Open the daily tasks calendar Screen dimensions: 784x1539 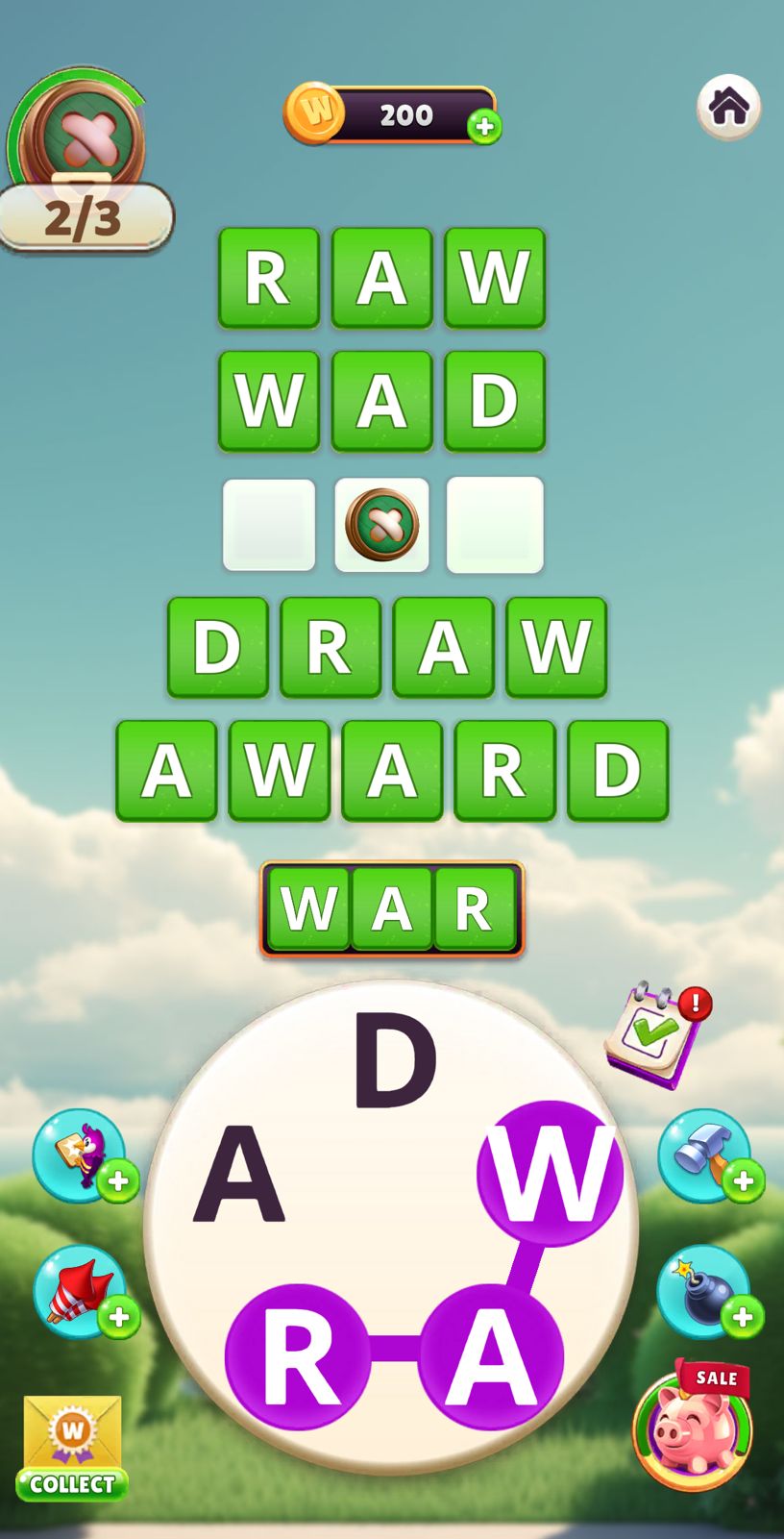pyautogui.click(x=656, y=1037)
